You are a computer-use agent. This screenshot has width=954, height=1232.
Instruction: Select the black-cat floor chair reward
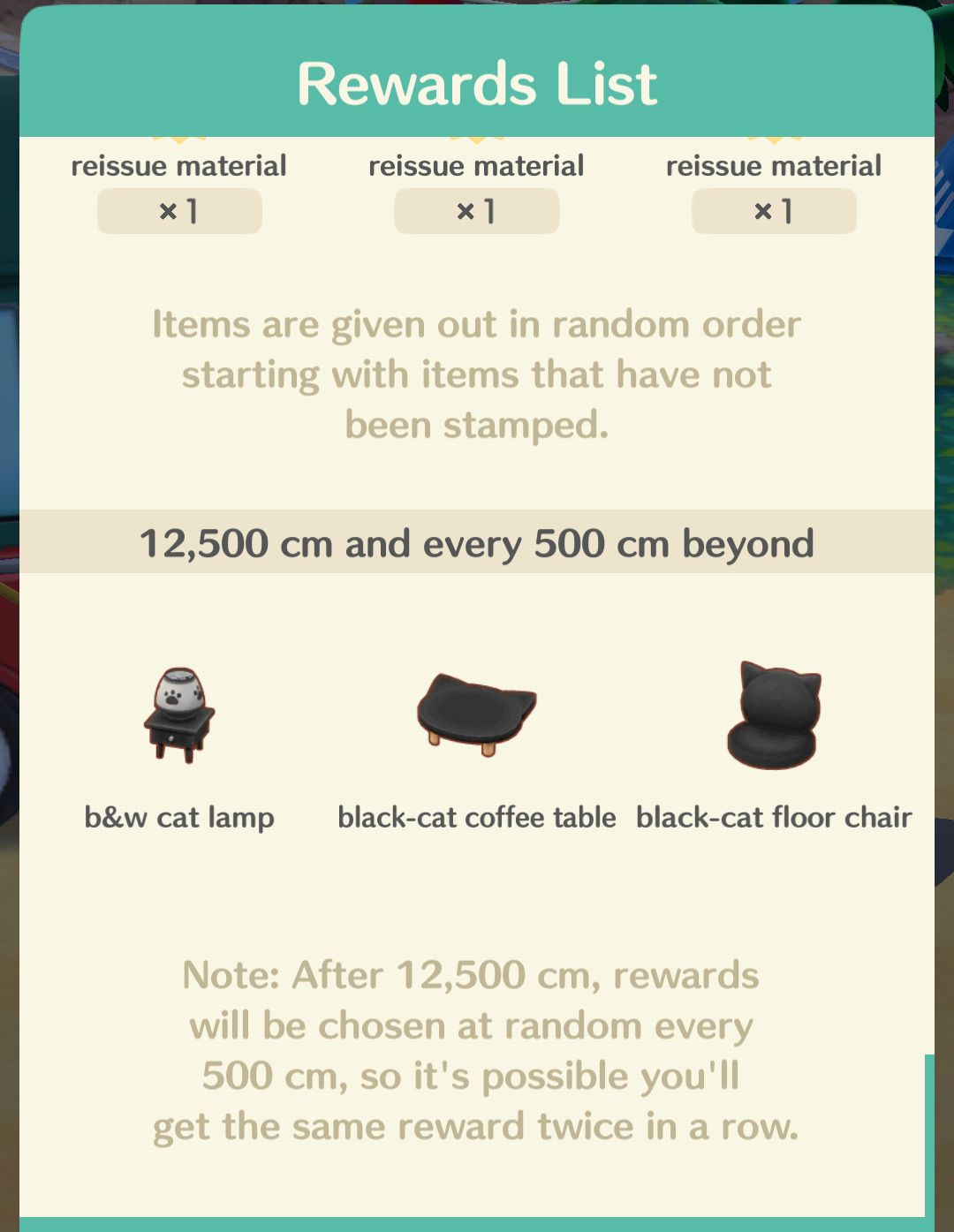tap(774, 715)
